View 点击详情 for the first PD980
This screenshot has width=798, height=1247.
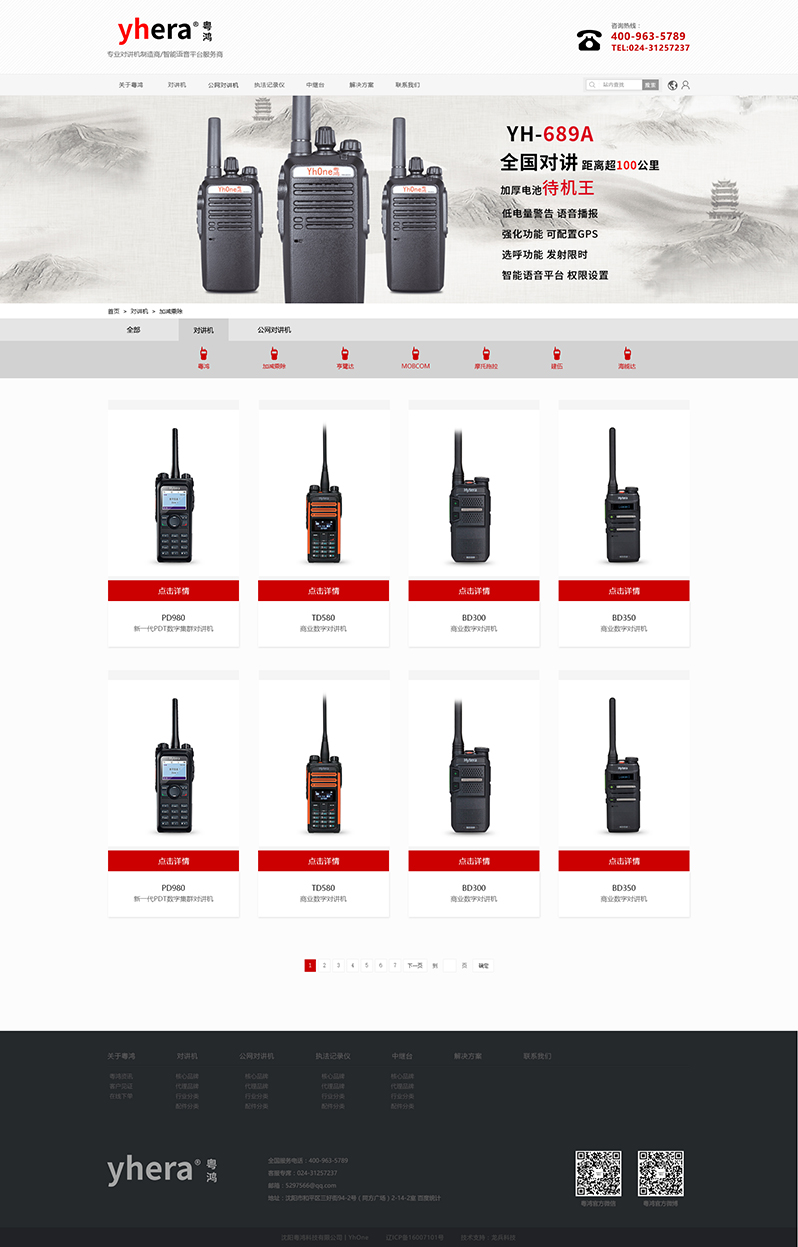pos(173,591)
